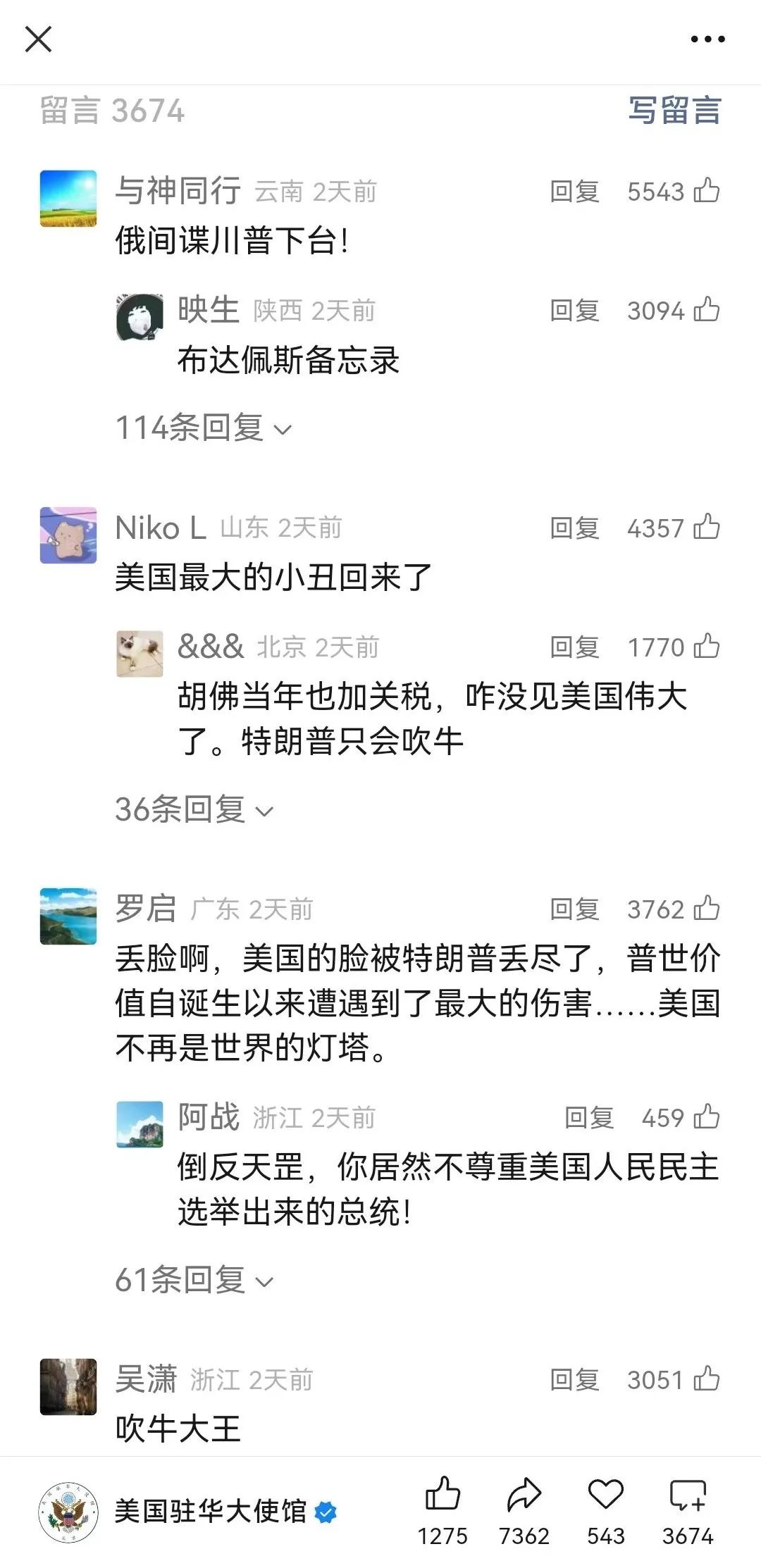Tap 写留言 to write a comment
761x1568 pixels.
tap(674, 111)
